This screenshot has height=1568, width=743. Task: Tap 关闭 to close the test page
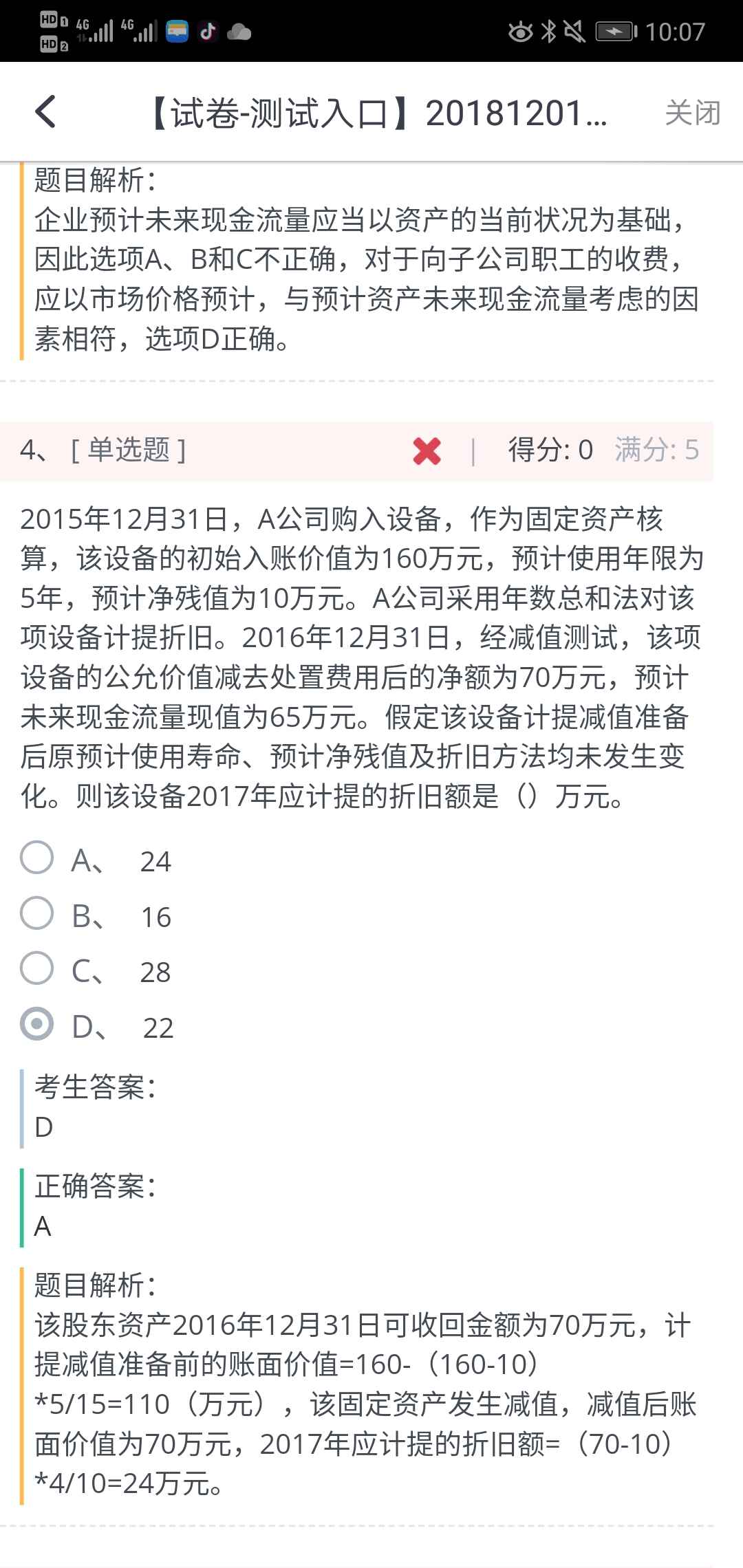coord(692,113)
